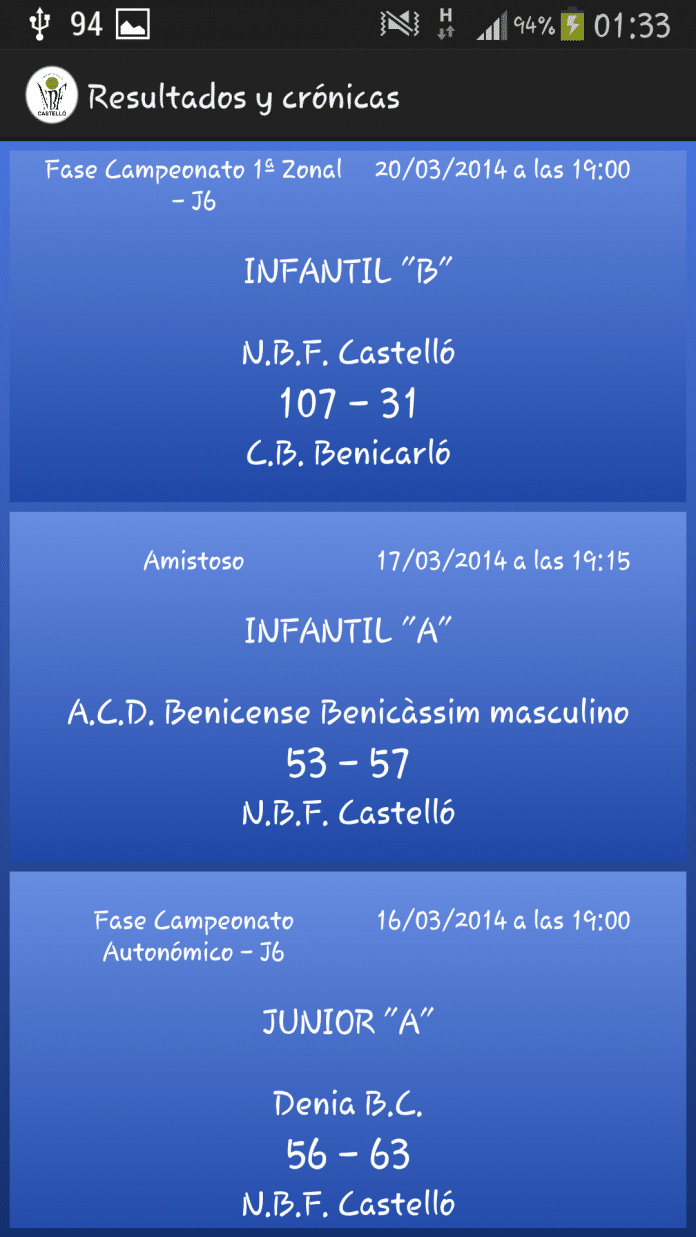
Task: Open the INFANTIL "B" match against C.B. Benicarló
Action: pyautogui.click(x=348, y=326)
